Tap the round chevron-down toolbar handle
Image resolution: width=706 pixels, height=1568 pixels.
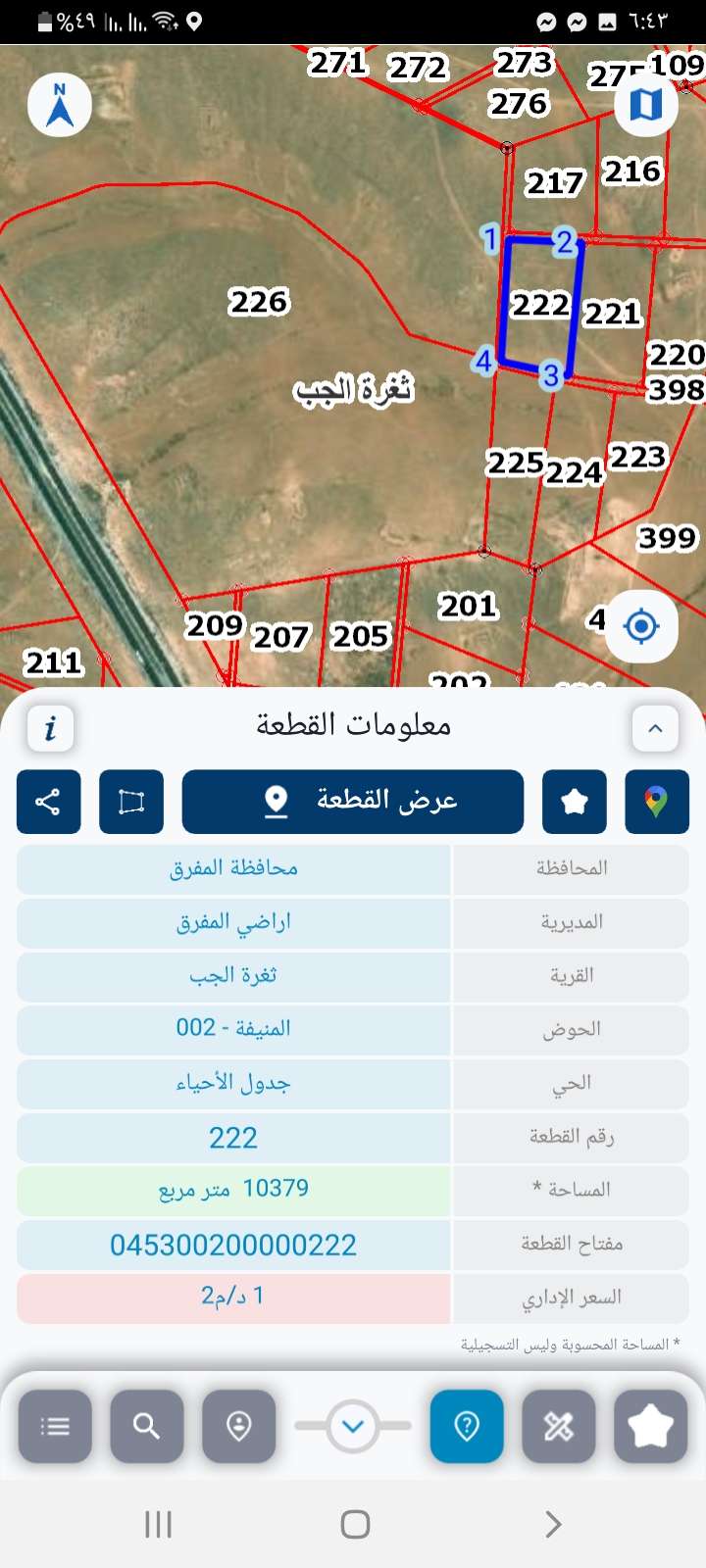click(x=353, y=1426)
